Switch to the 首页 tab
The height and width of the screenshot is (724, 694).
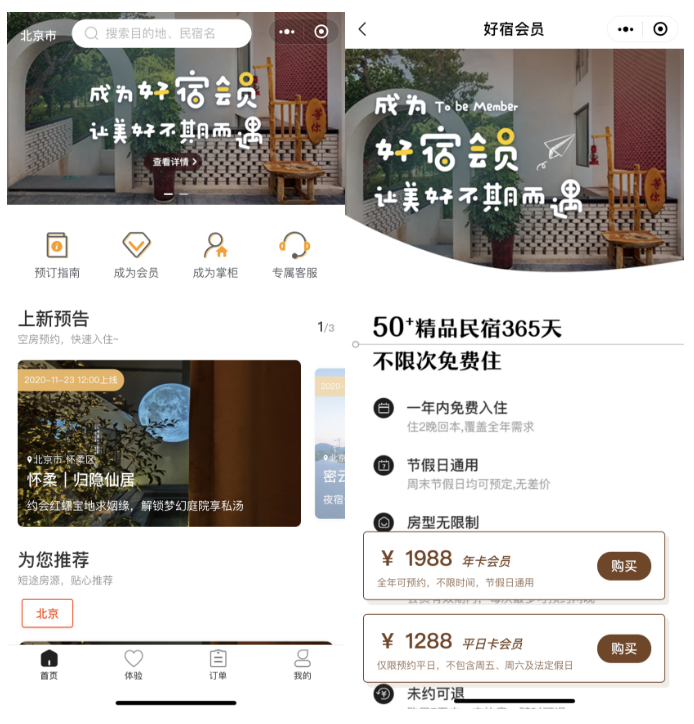(x=49, y=665)
